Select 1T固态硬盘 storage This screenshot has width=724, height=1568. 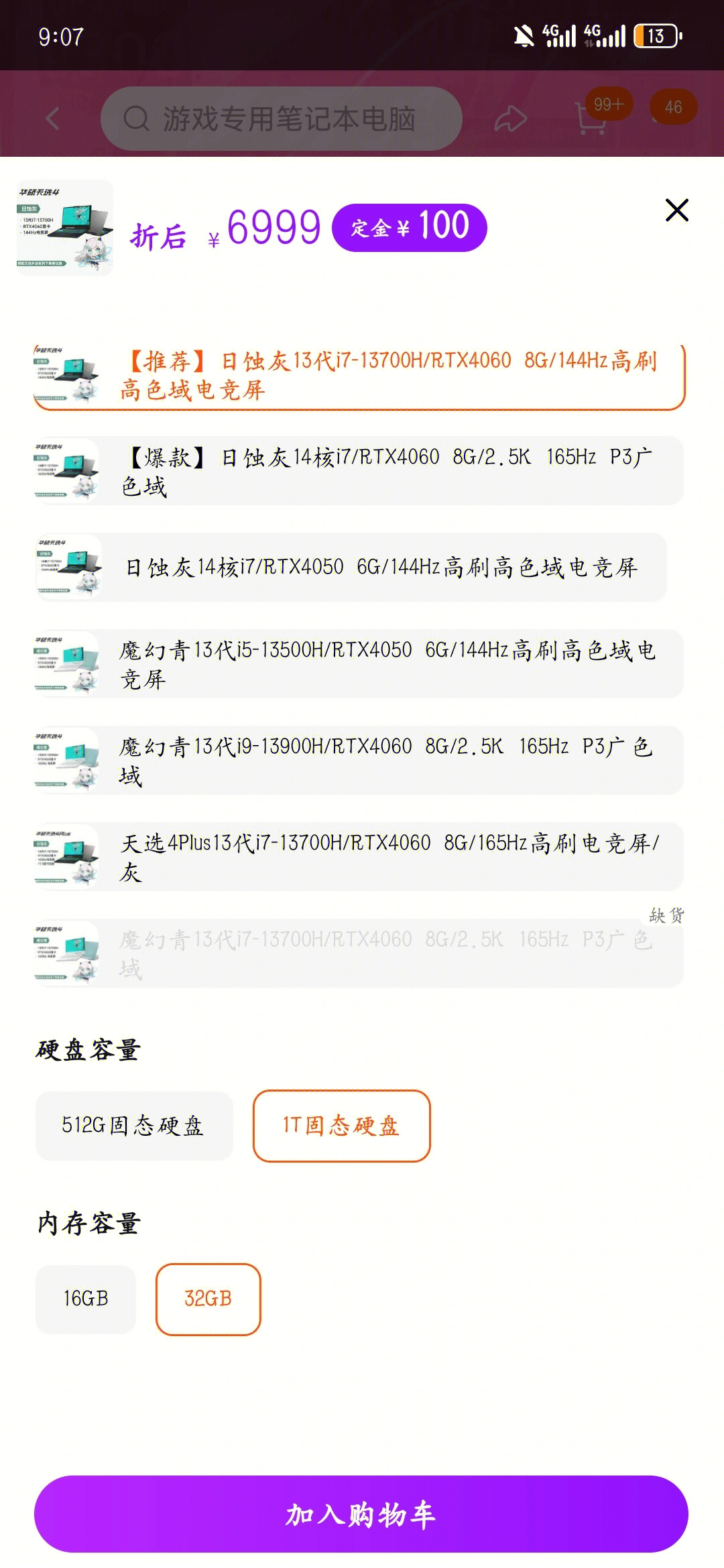(x=341, y=1126)
